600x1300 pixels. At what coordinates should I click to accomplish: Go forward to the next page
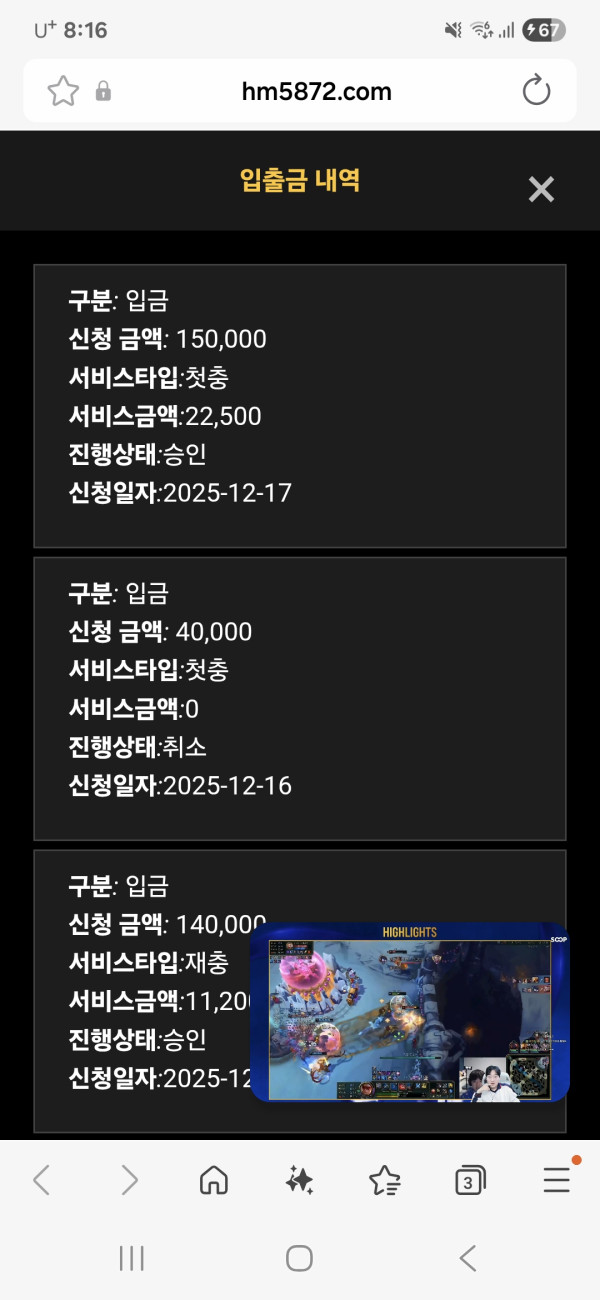tap(129, 1181)
